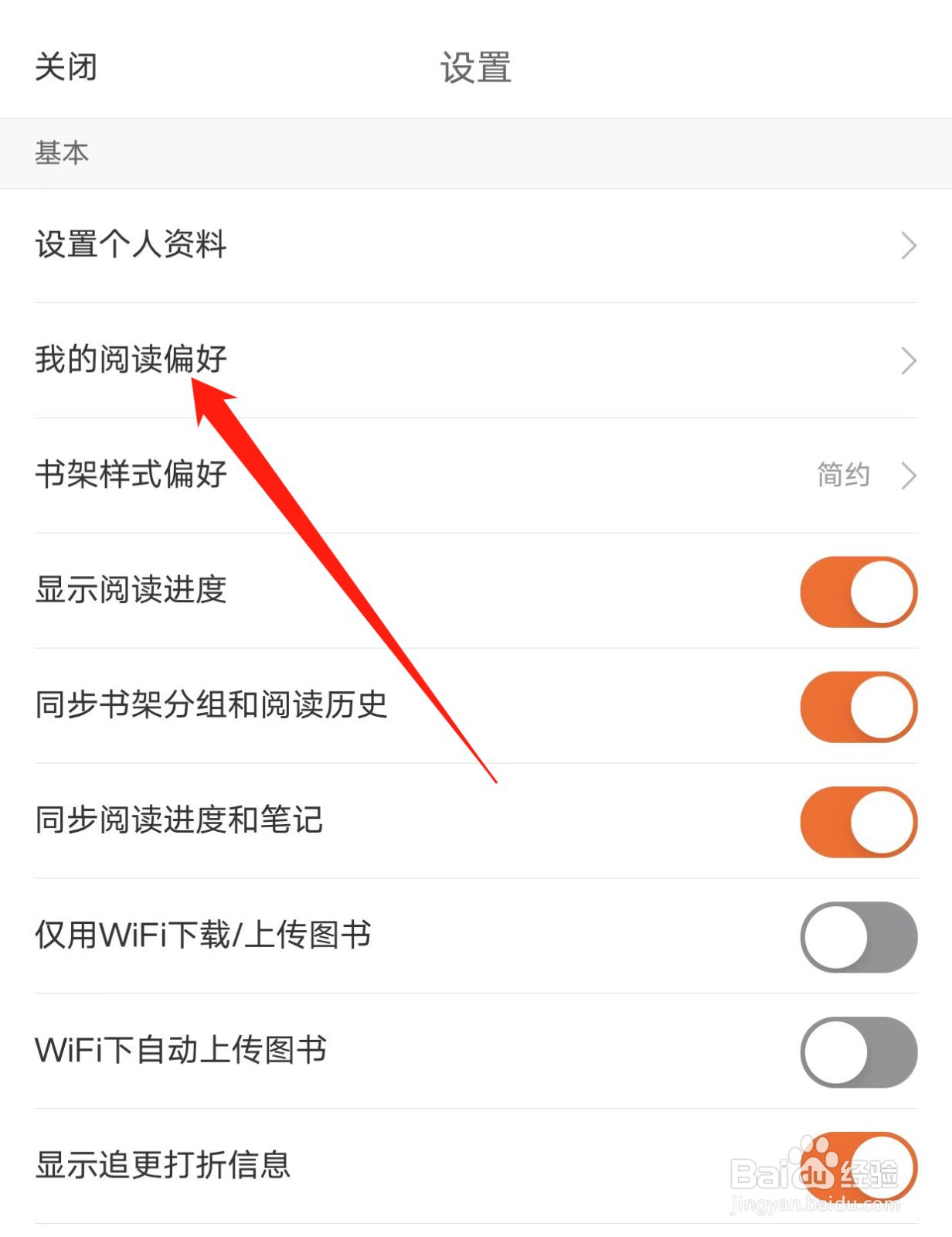Disable 显示追更打折信息 toggle
The image size is (952, 1237).
(858, 1166)
